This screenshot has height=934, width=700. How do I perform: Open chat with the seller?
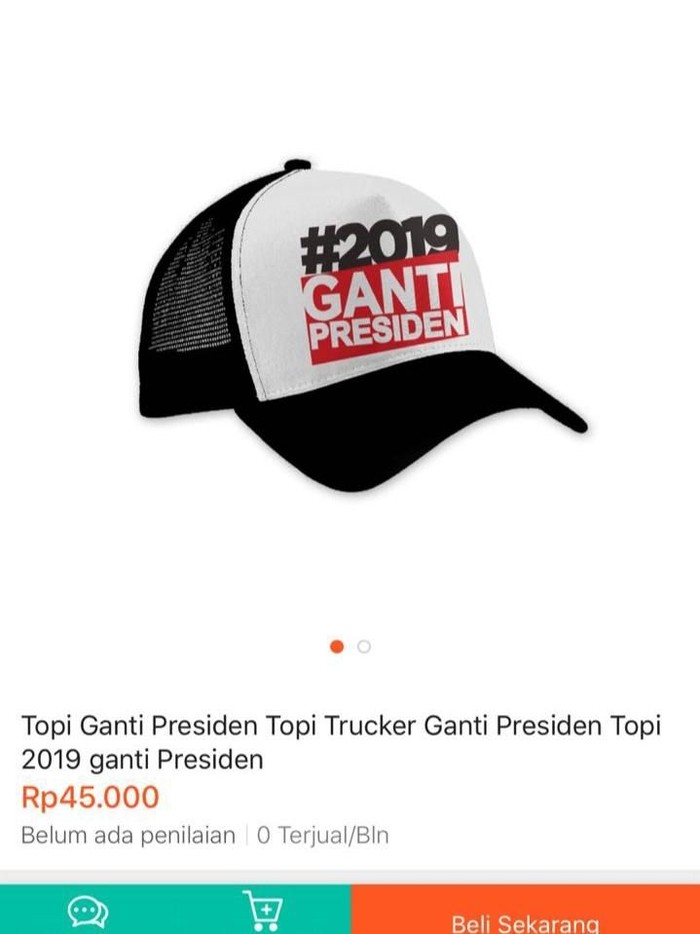(x=88, y=912)
